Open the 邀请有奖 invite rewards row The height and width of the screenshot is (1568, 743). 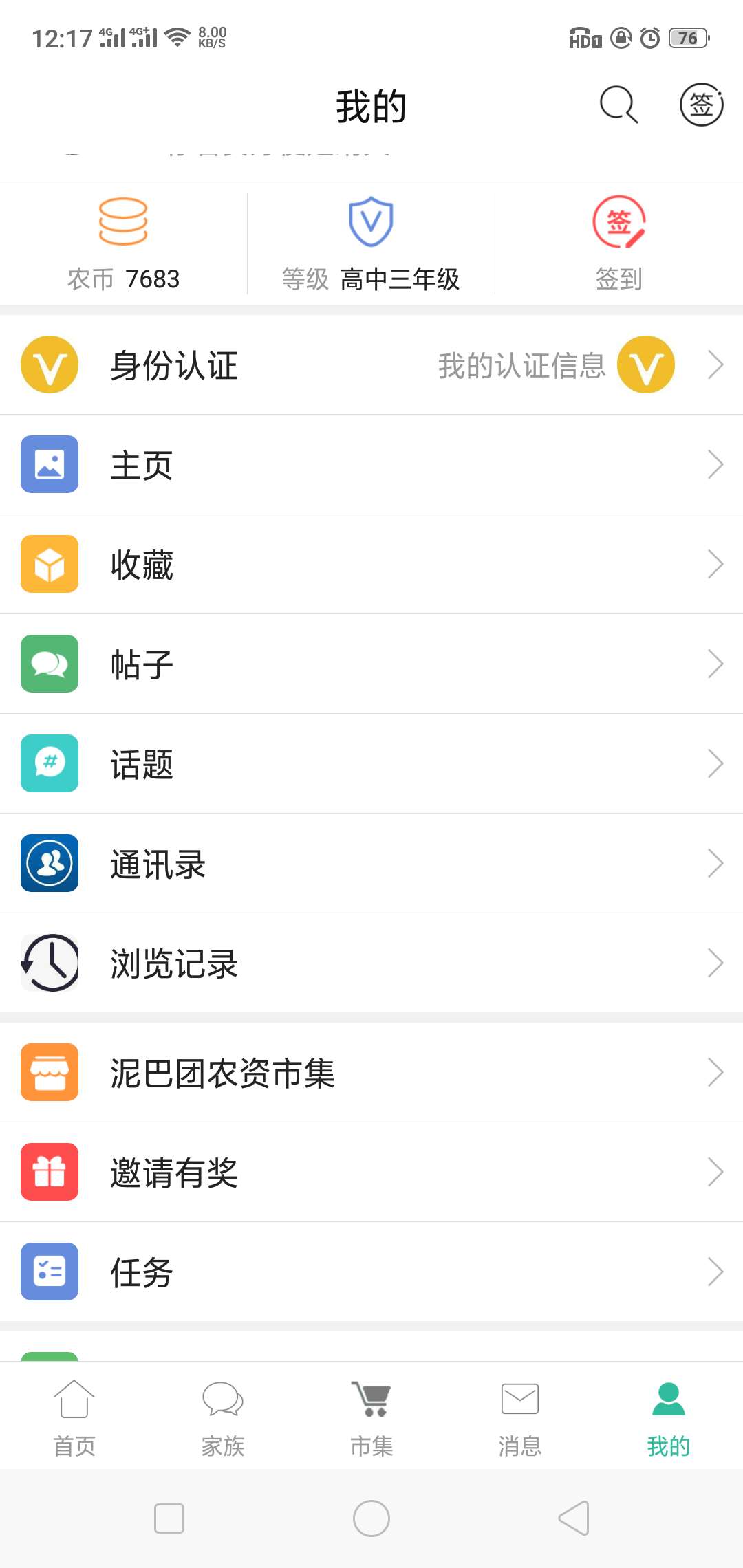(x=371, y=1172)
